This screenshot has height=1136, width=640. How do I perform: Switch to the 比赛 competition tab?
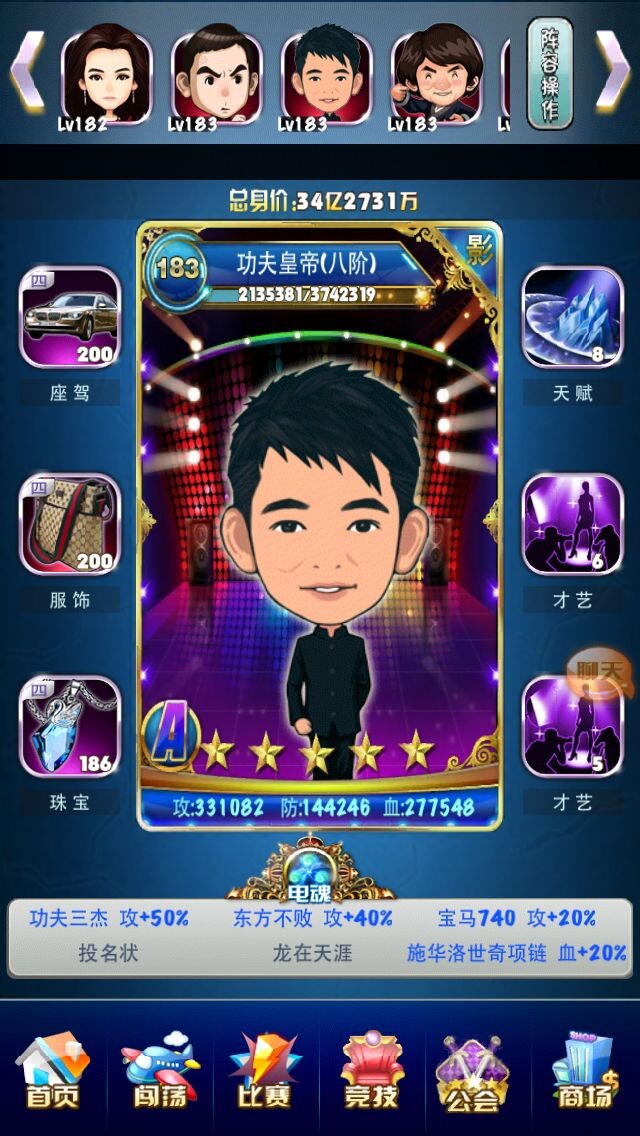pyautogui.click(x=265, y=1072)
